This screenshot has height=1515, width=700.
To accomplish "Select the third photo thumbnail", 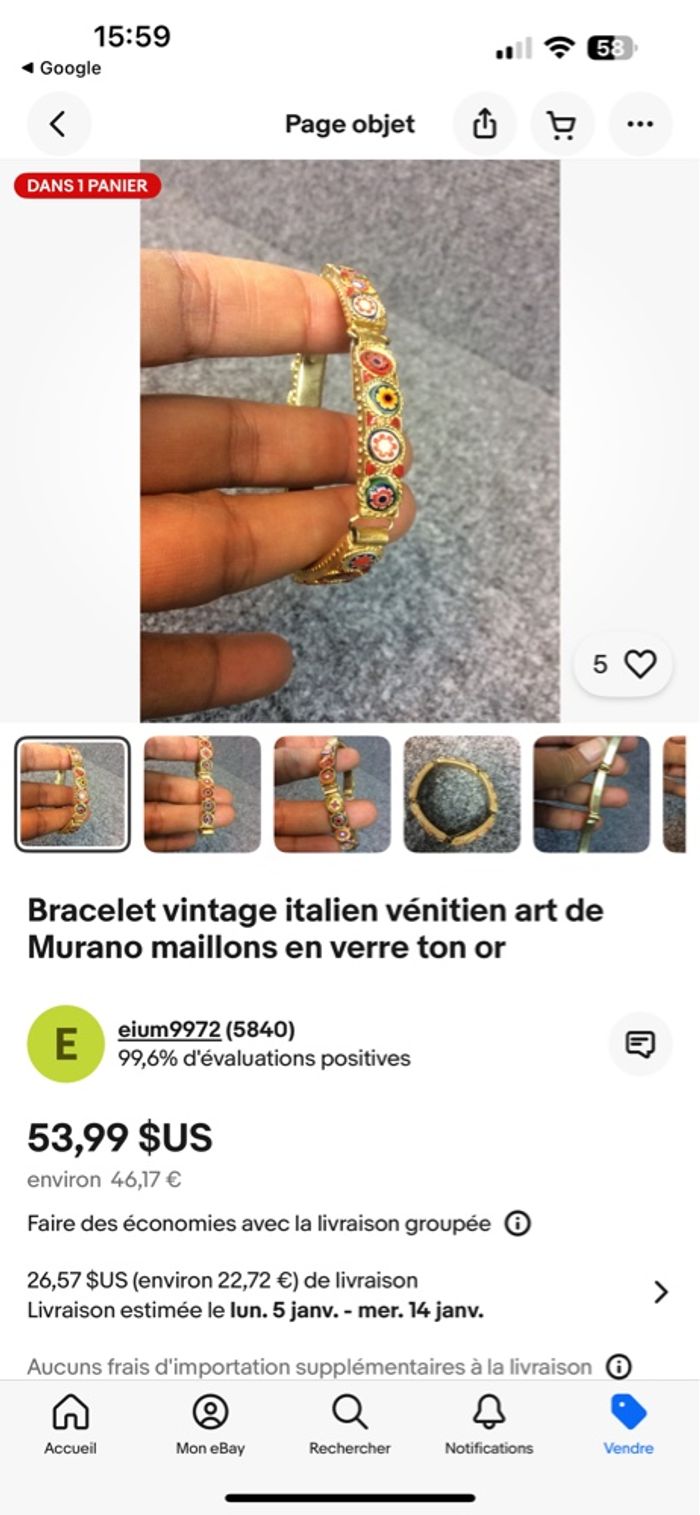I will point(332,794).
